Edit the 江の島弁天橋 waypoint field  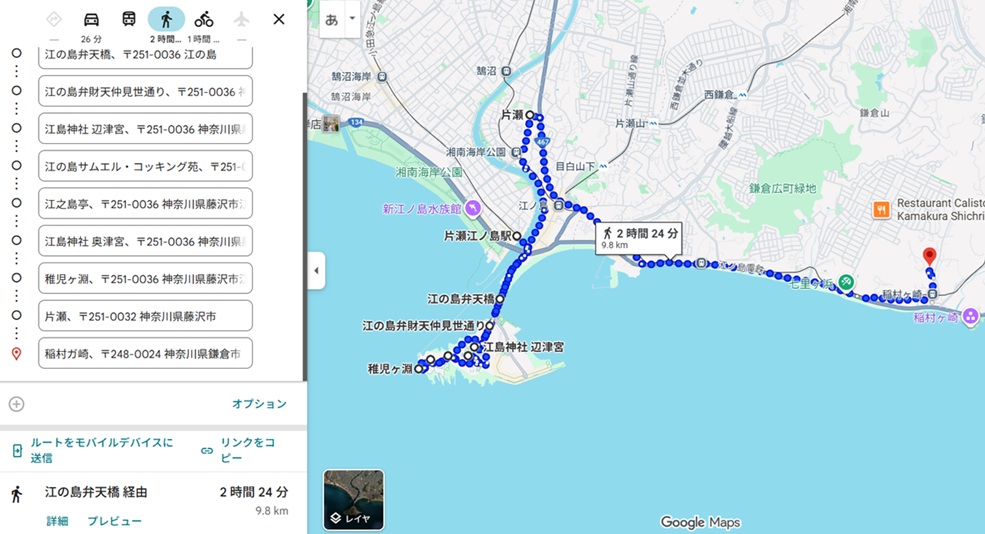(145, 54)
